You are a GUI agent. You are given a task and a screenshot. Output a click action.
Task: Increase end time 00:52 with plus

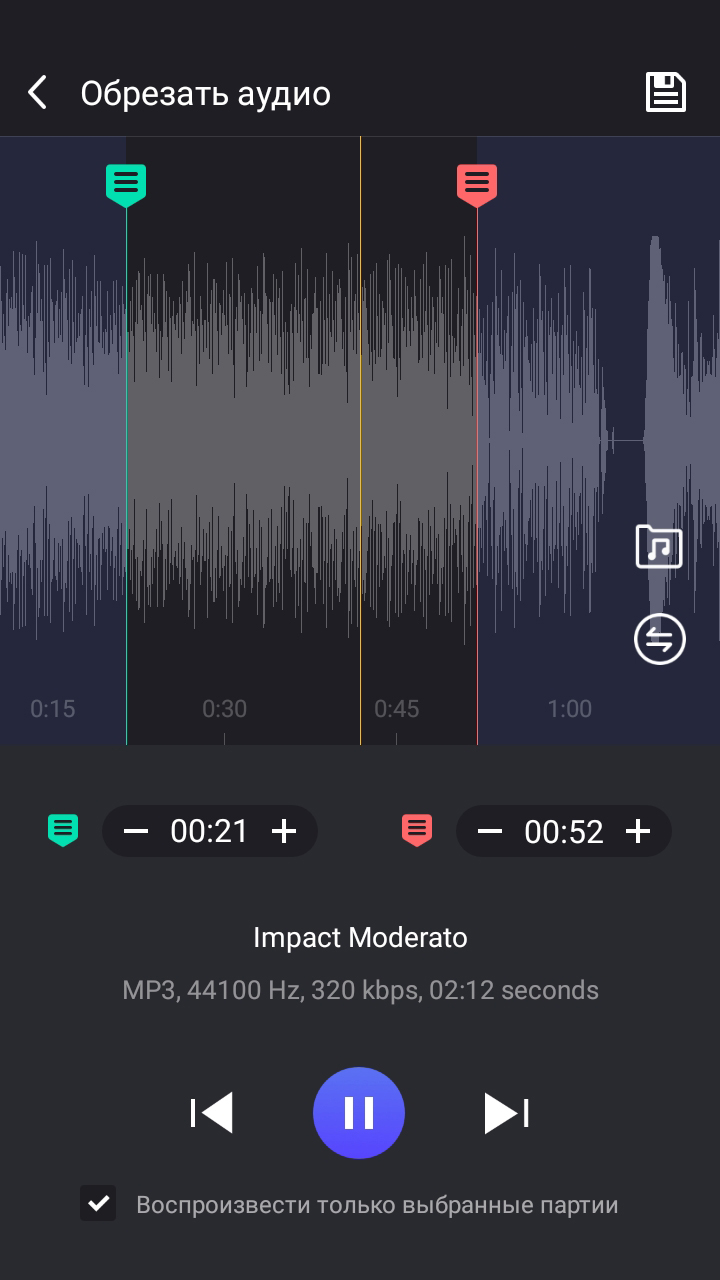click(638, 831)
